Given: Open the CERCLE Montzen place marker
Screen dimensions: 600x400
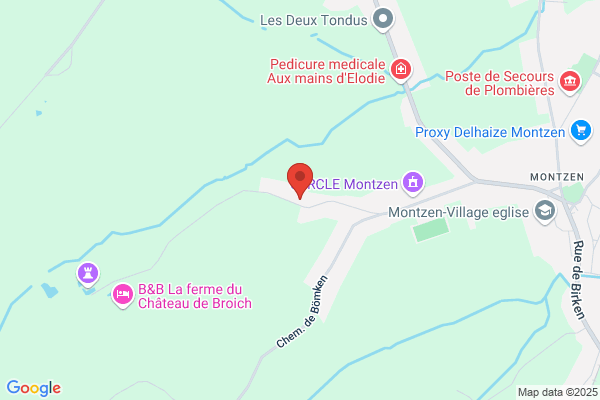Looking at the screenshot, I should pyautogui.click(x=413, y=183).
